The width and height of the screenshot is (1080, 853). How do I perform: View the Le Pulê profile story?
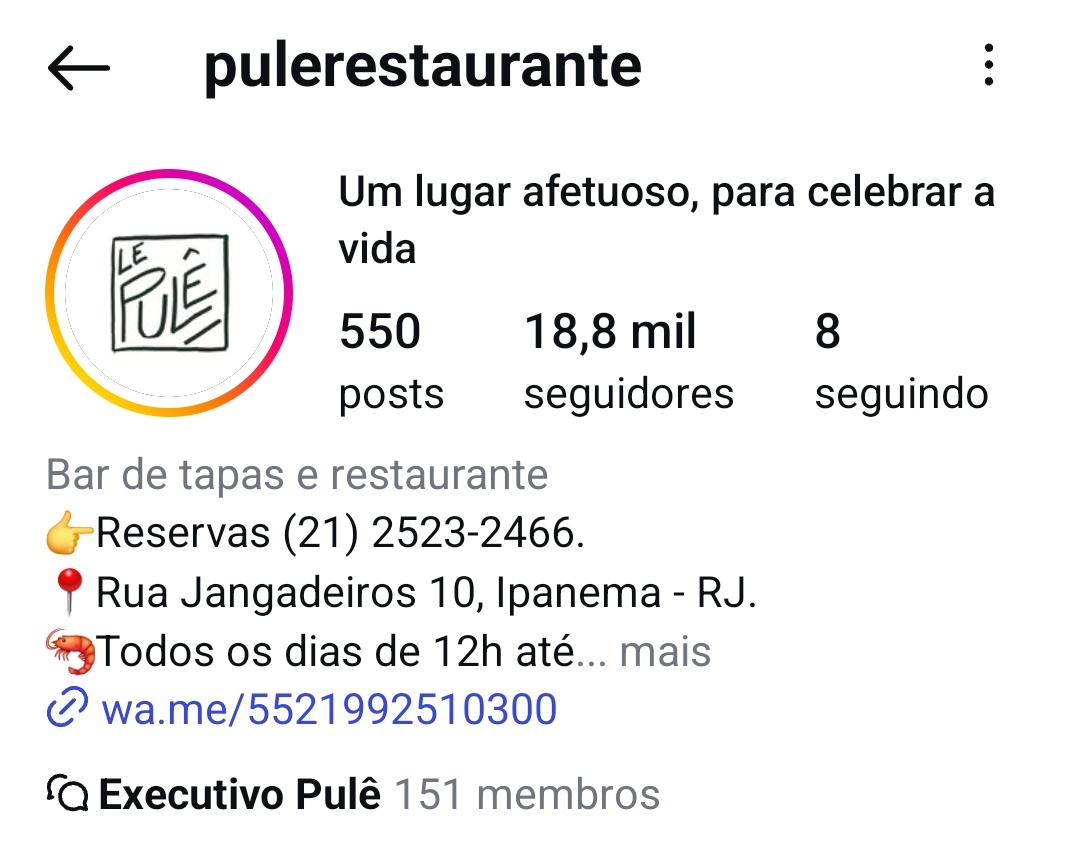tap(168, 293)
